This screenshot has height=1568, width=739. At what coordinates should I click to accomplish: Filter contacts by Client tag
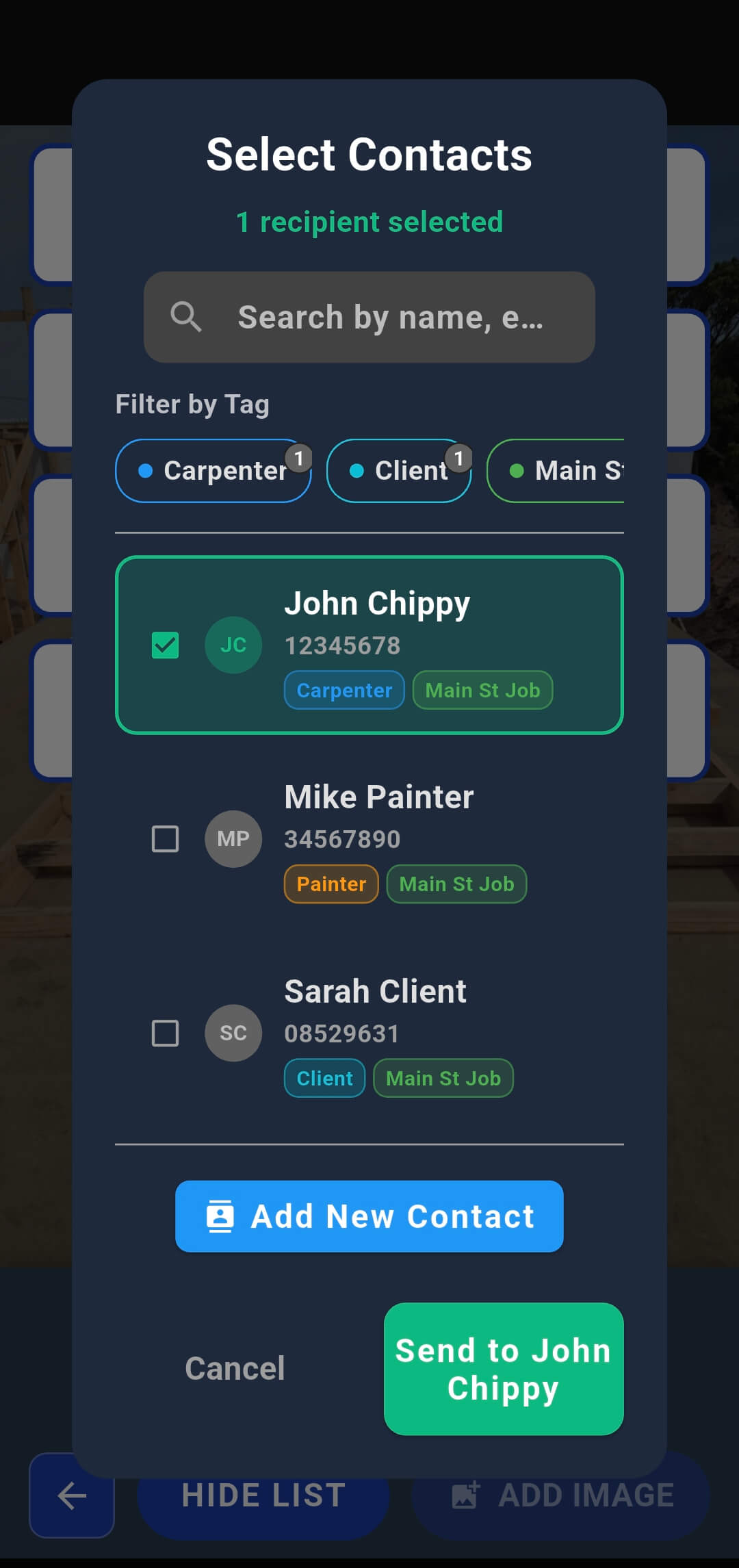tap(399, 471)
